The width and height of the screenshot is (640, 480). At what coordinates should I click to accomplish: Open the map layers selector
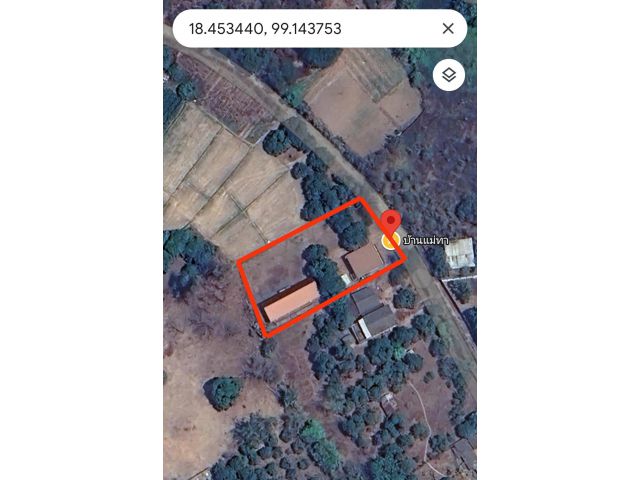tap(448, 75)
